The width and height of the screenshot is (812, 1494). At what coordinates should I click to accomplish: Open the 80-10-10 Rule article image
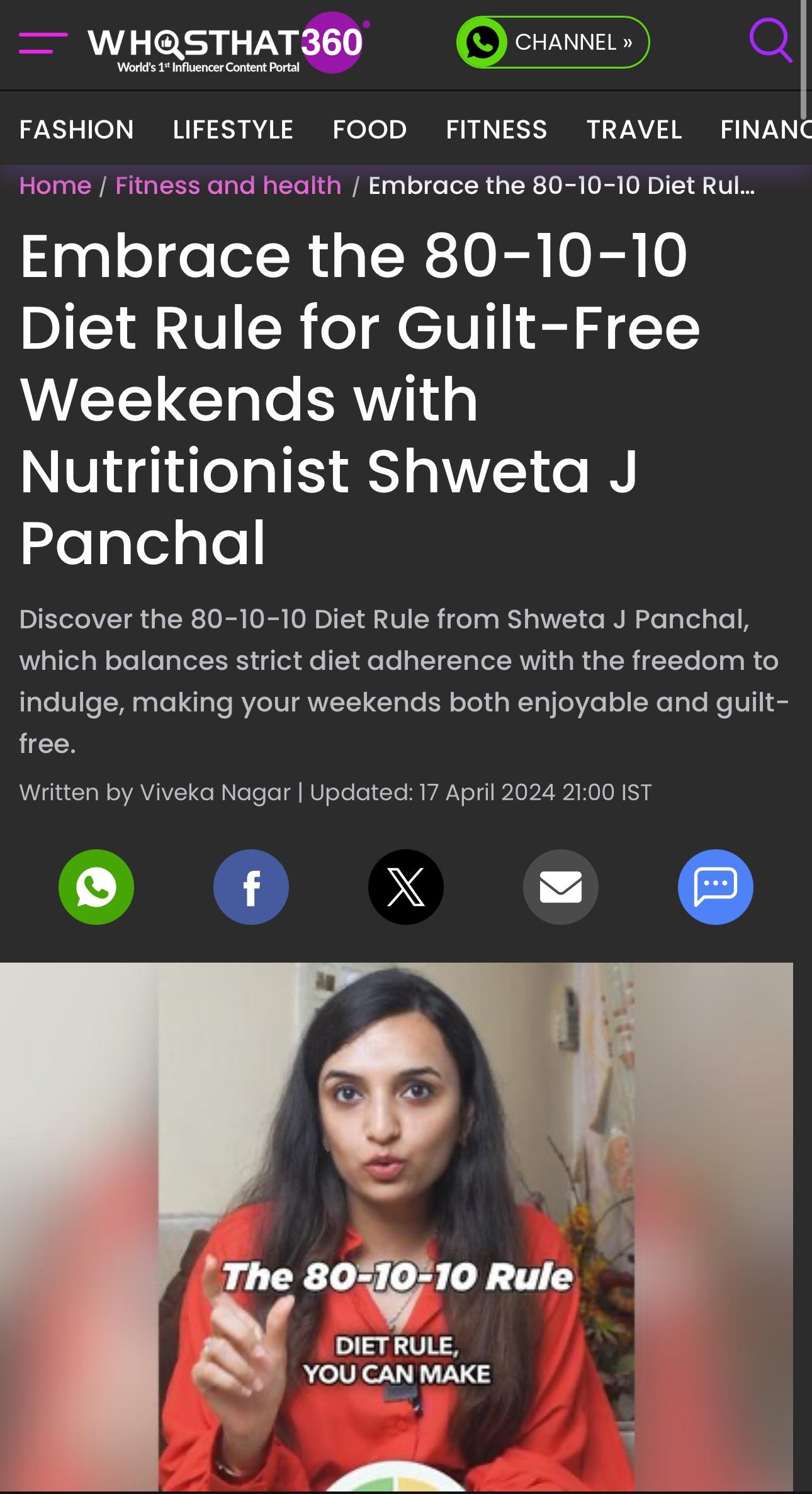(x=397, y=1228)
